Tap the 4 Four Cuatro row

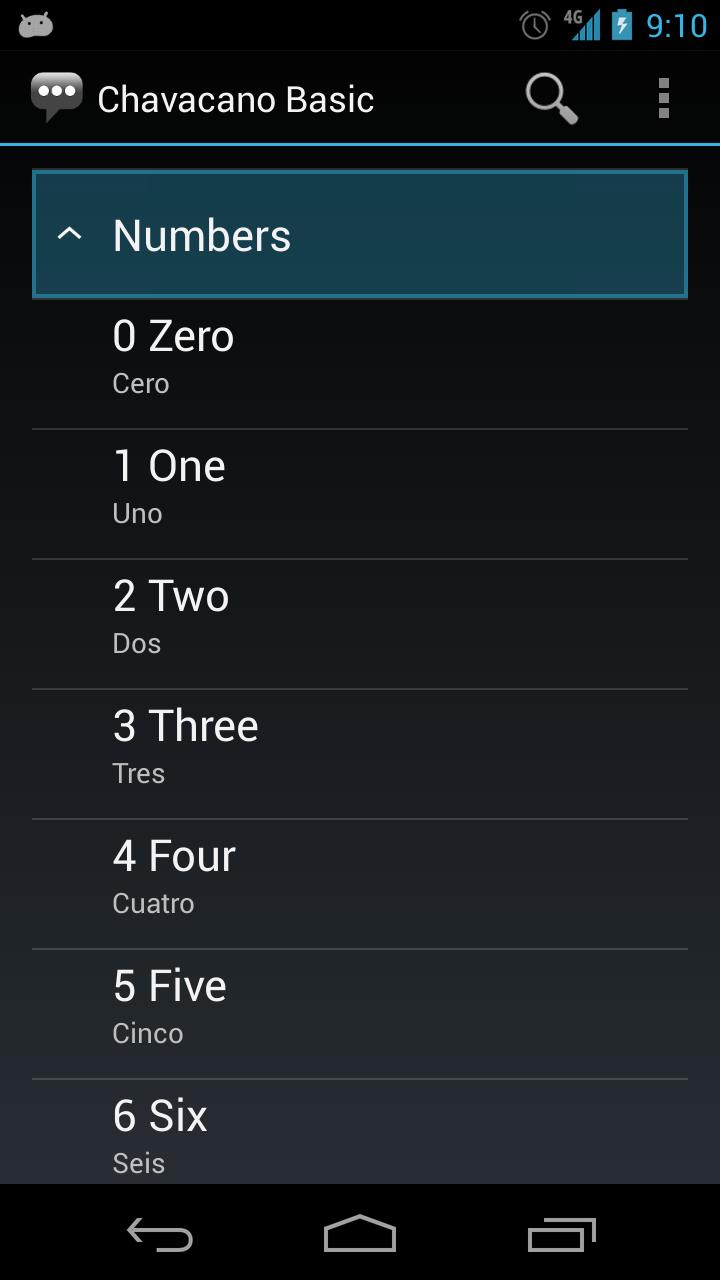tap(360, 884)
